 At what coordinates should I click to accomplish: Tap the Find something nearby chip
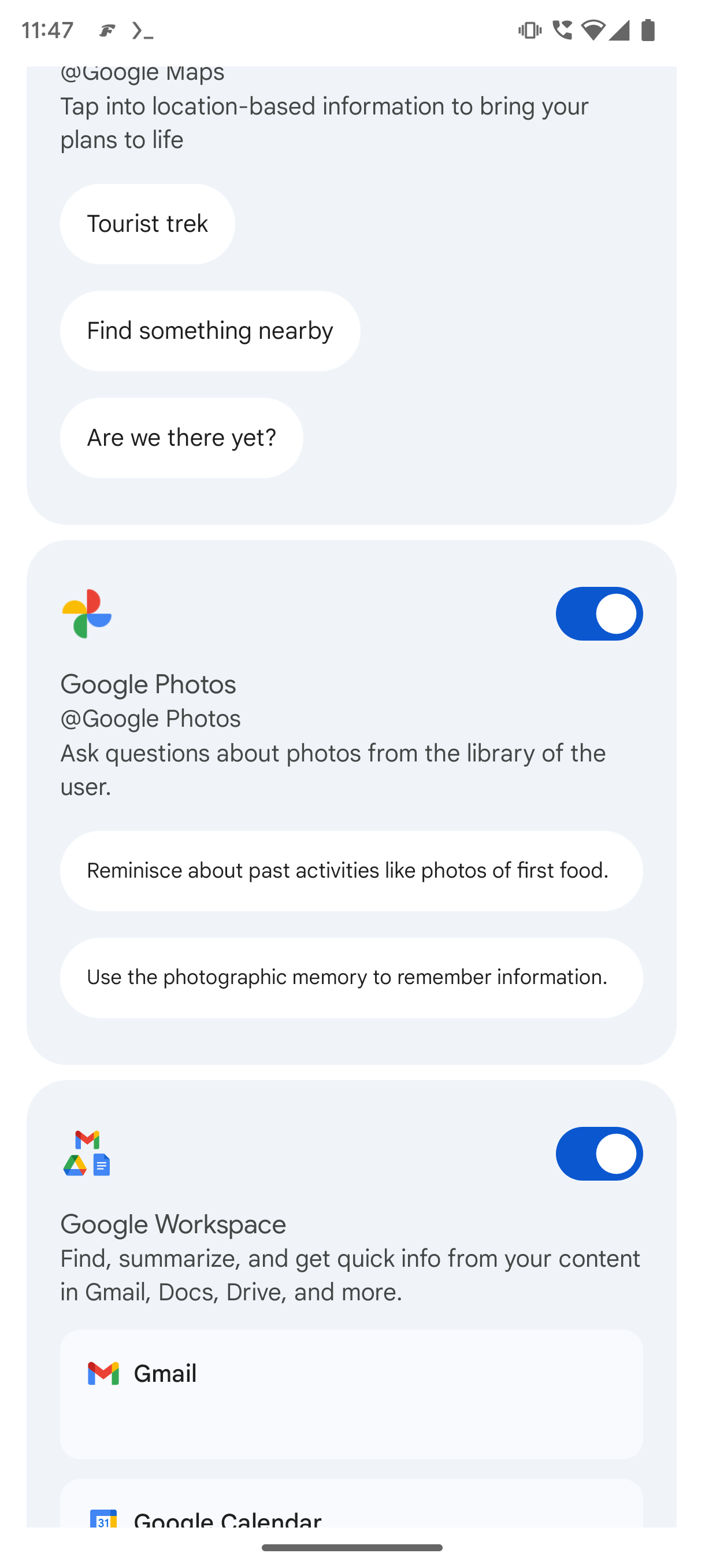(210, 331)
